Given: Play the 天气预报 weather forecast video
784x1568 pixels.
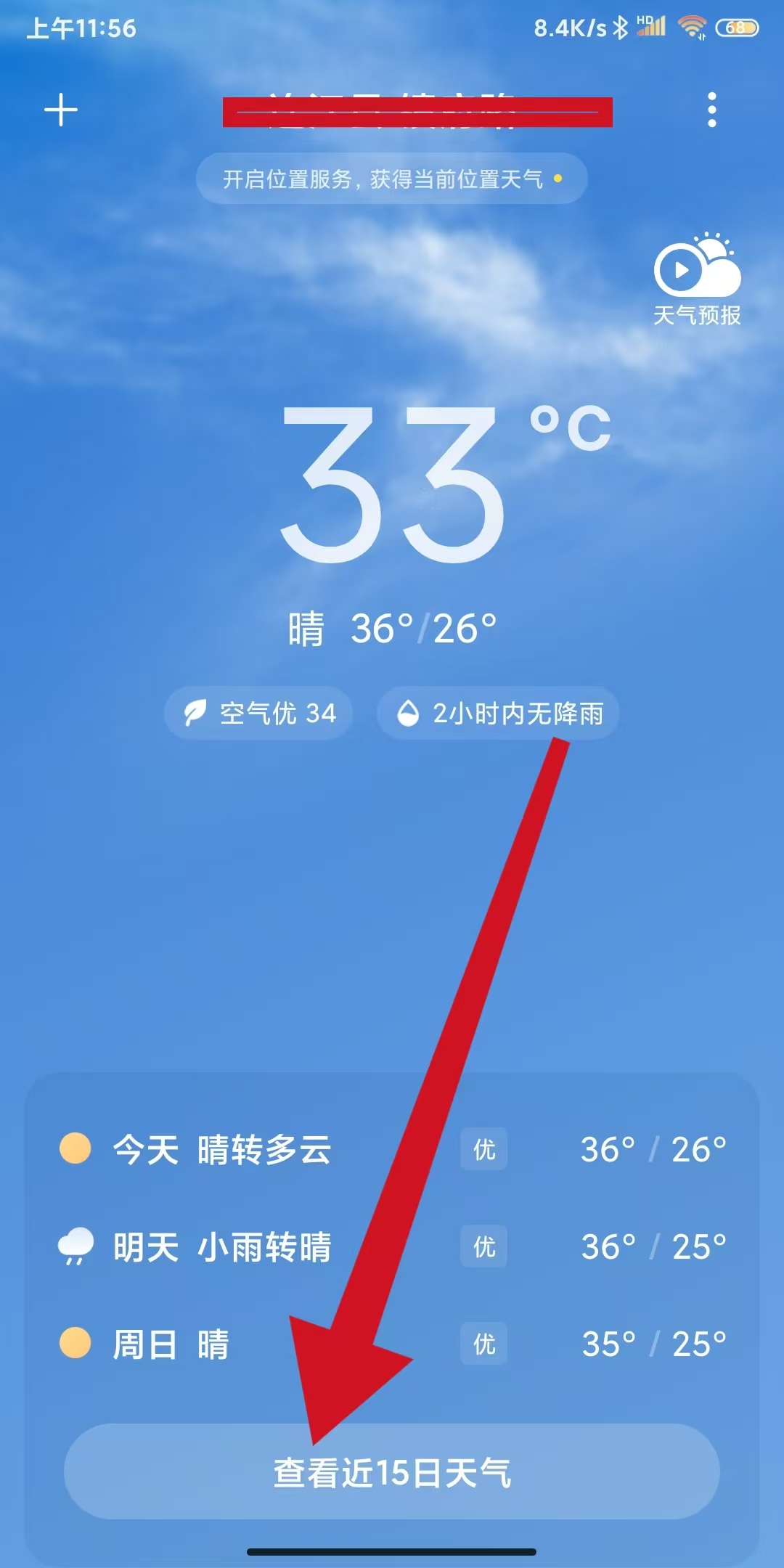Looking at the screenshot, I should click(696, 279).
